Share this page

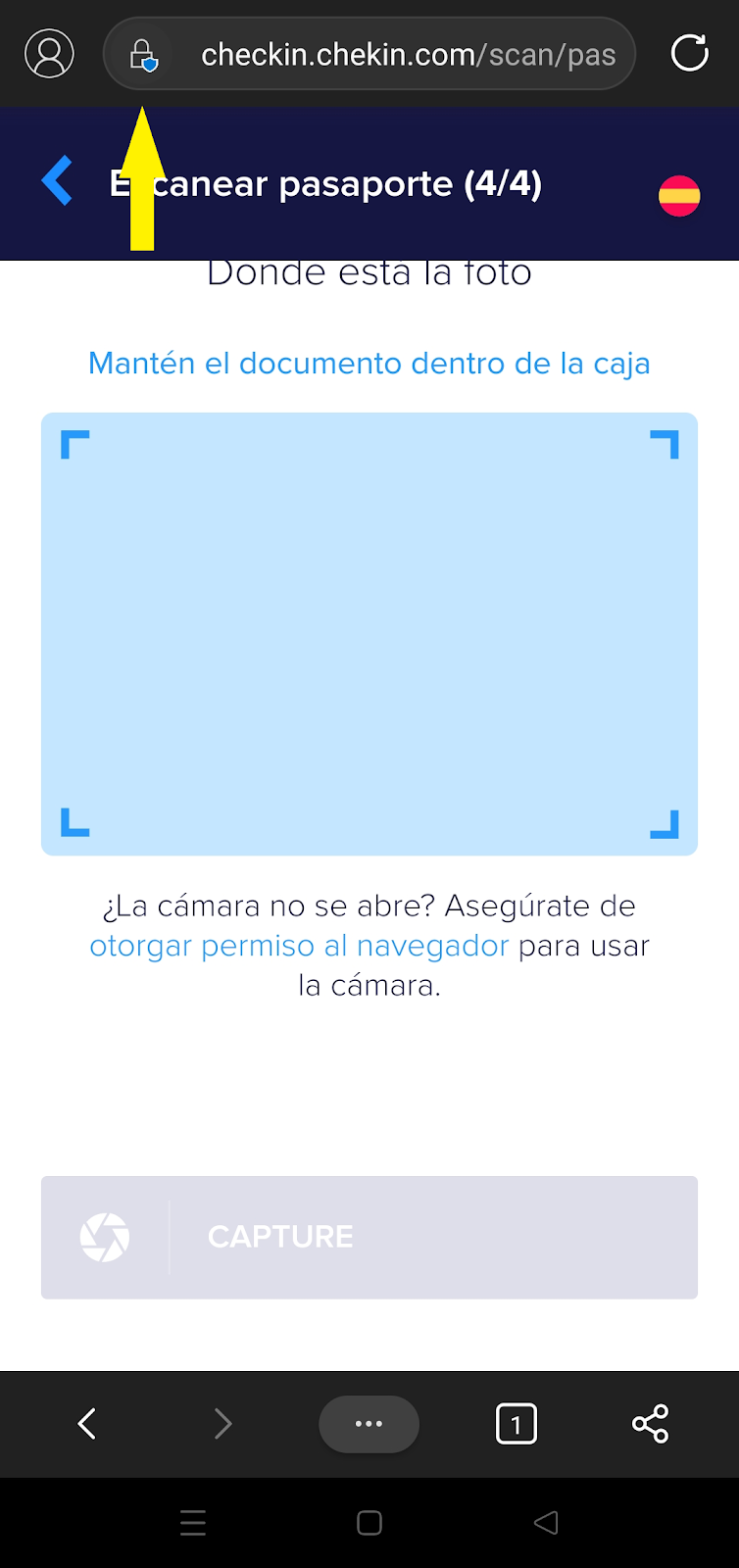[x=650, y=1423]
